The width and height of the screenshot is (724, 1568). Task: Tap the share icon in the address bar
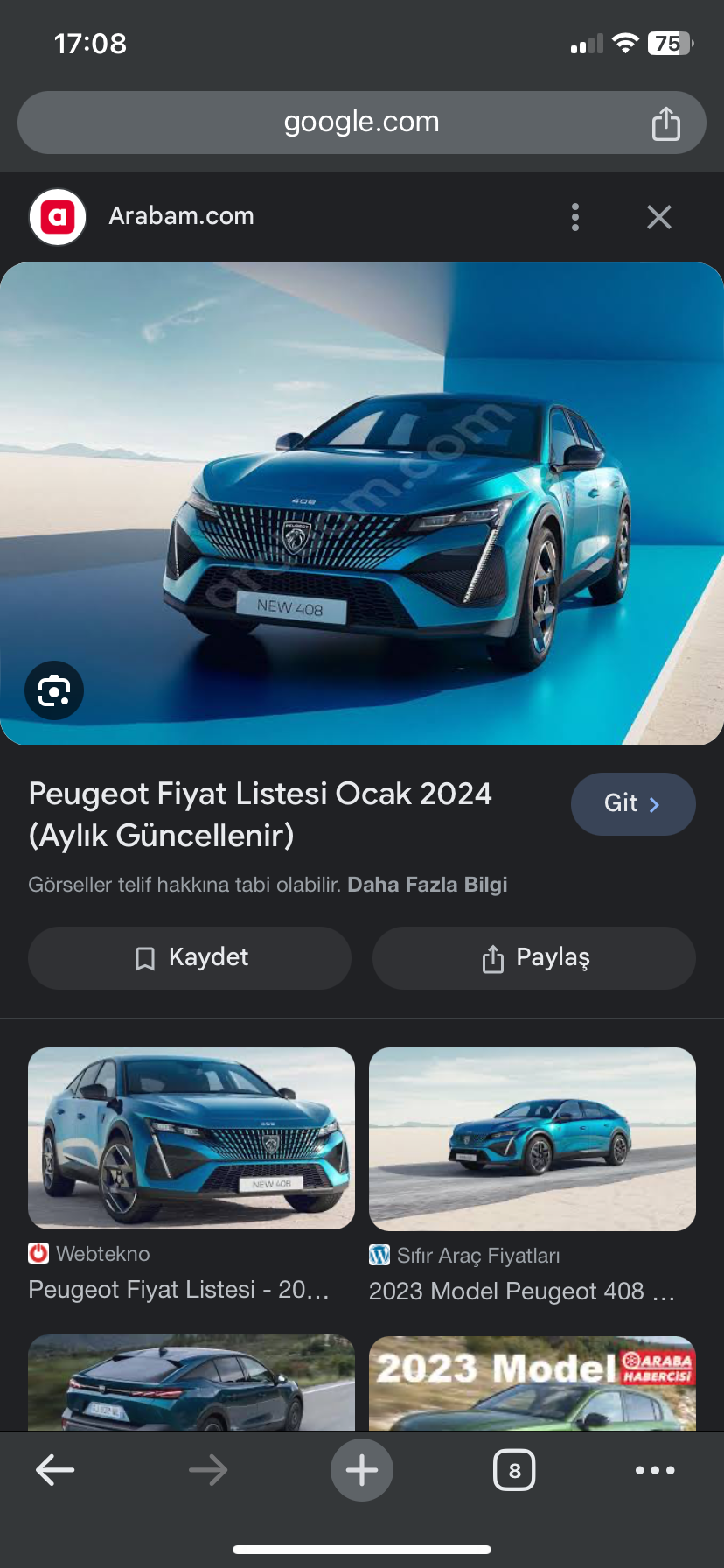tap(666, 122)
